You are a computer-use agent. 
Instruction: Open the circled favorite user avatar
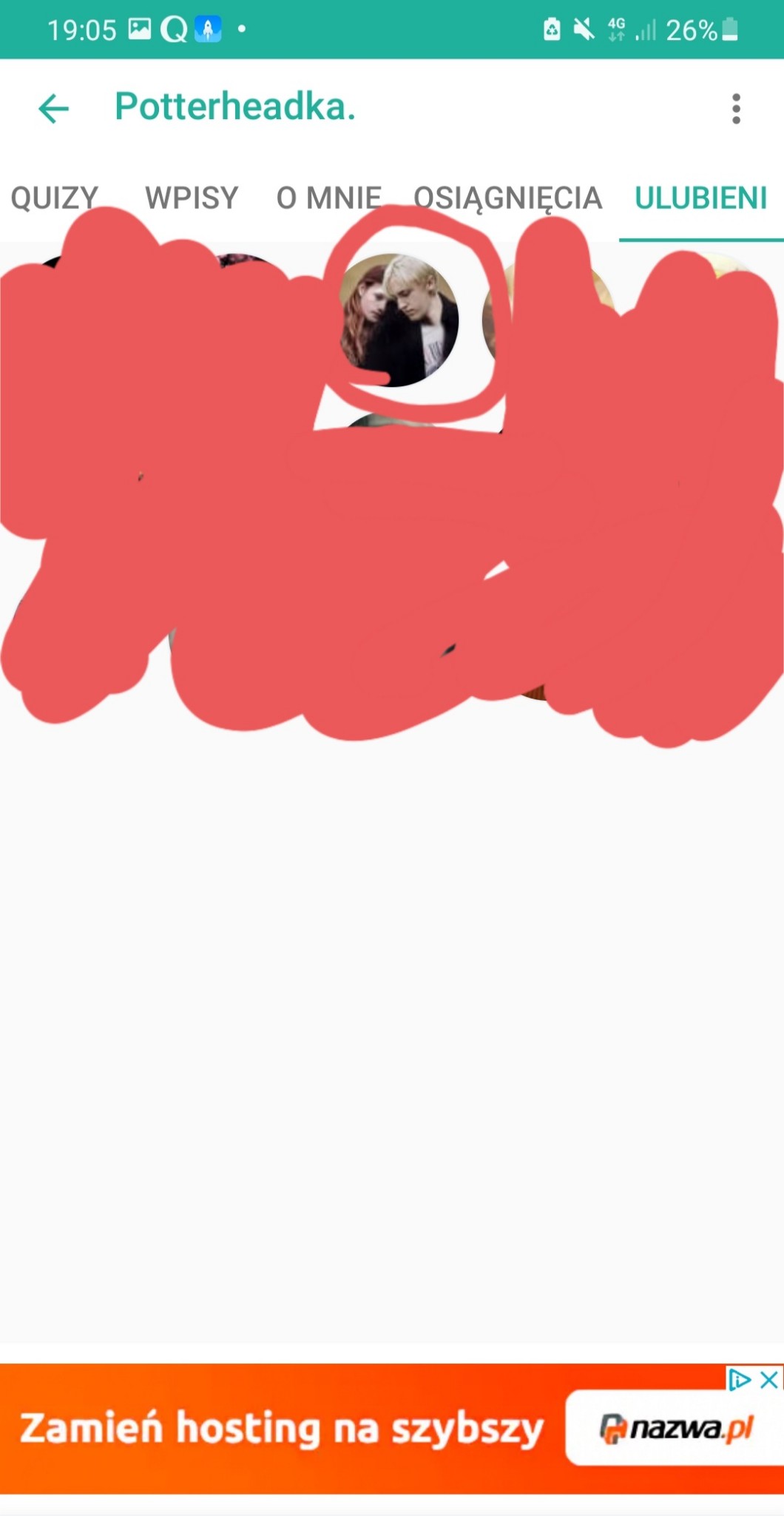click(399, 320)
